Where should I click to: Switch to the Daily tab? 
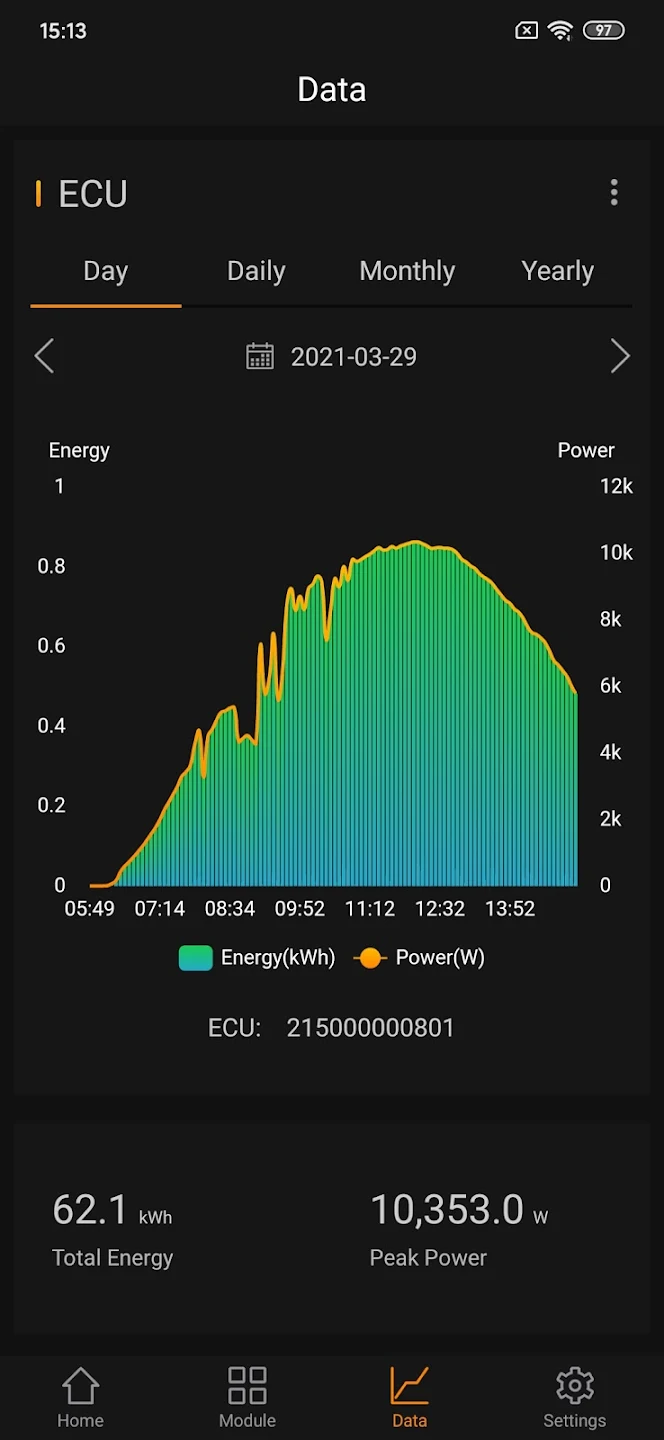click(256, 271)
